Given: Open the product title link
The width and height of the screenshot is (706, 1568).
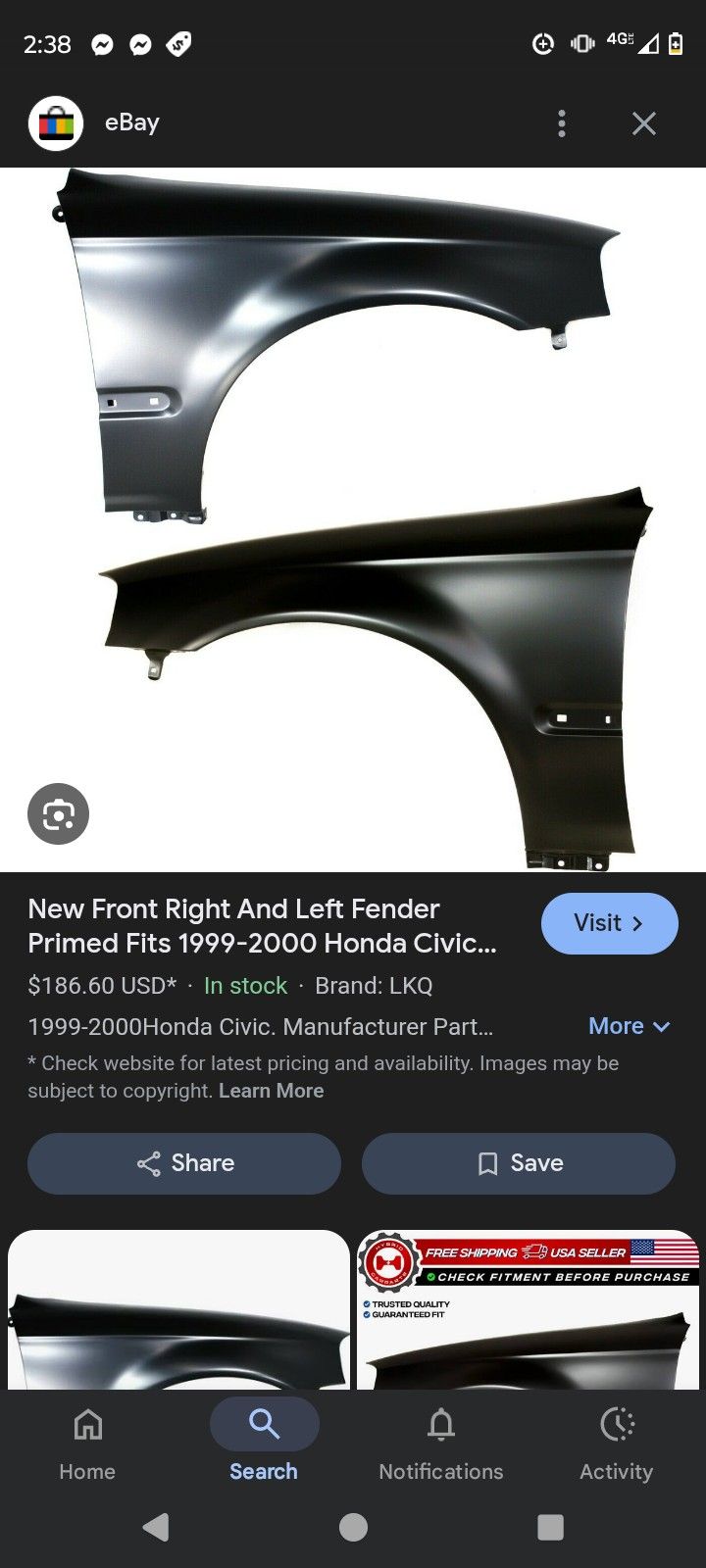Looking at the screenshot, I should (263, 925).
